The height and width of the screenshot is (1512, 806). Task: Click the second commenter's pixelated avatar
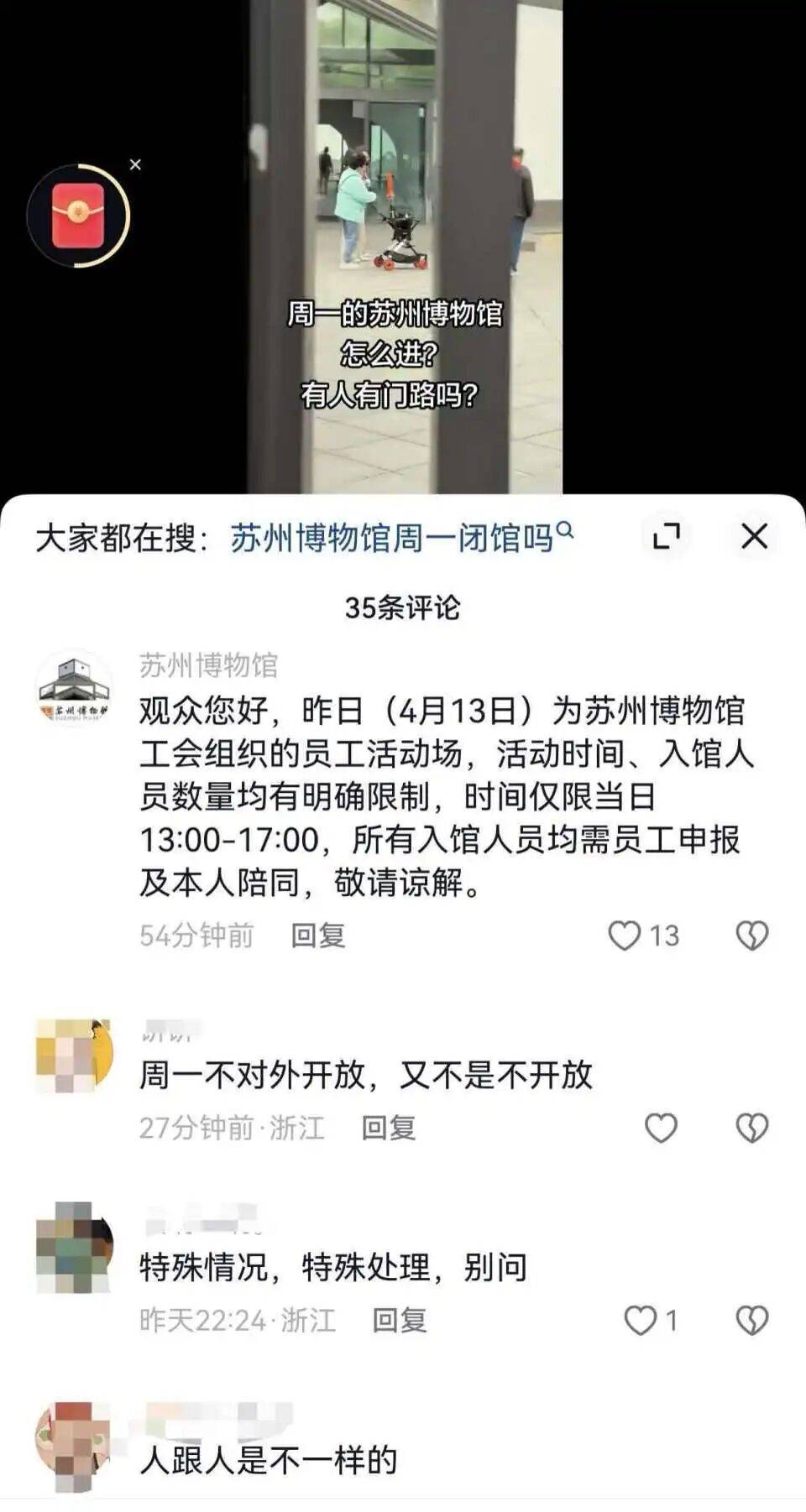pyautogui.click(x=76, y=1047)
